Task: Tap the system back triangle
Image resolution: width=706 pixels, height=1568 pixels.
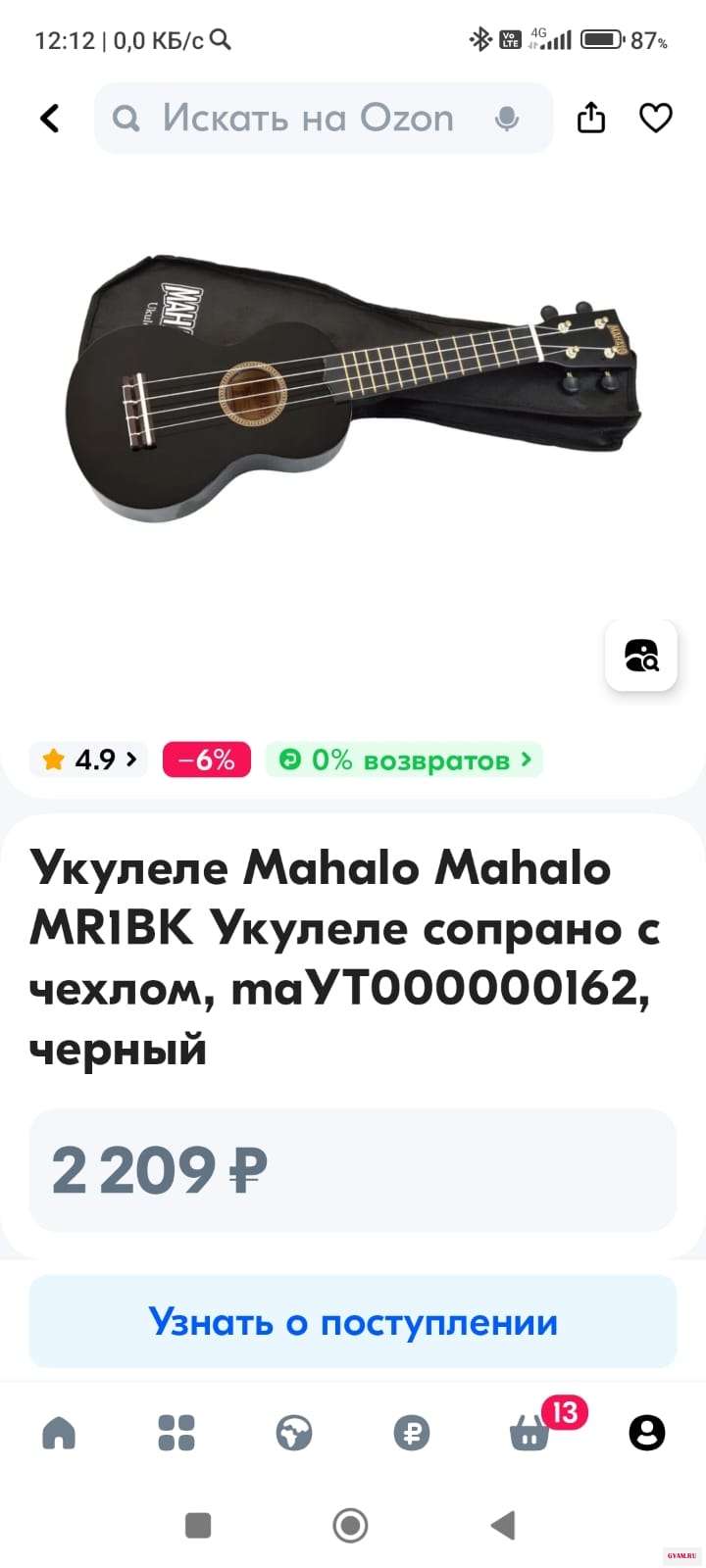Action: pos(503,1525)
